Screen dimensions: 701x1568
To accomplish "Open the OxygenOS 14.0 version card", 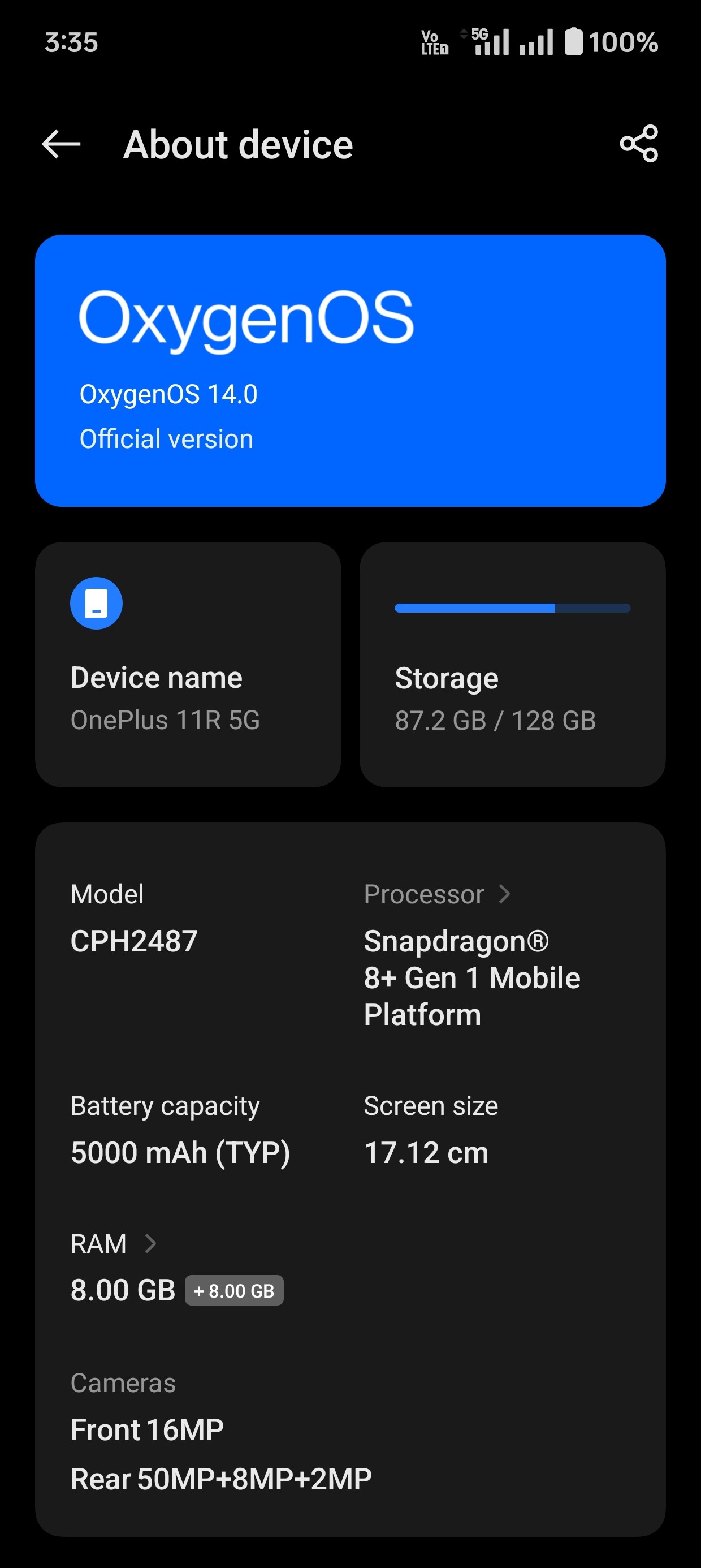I will 350,370.
